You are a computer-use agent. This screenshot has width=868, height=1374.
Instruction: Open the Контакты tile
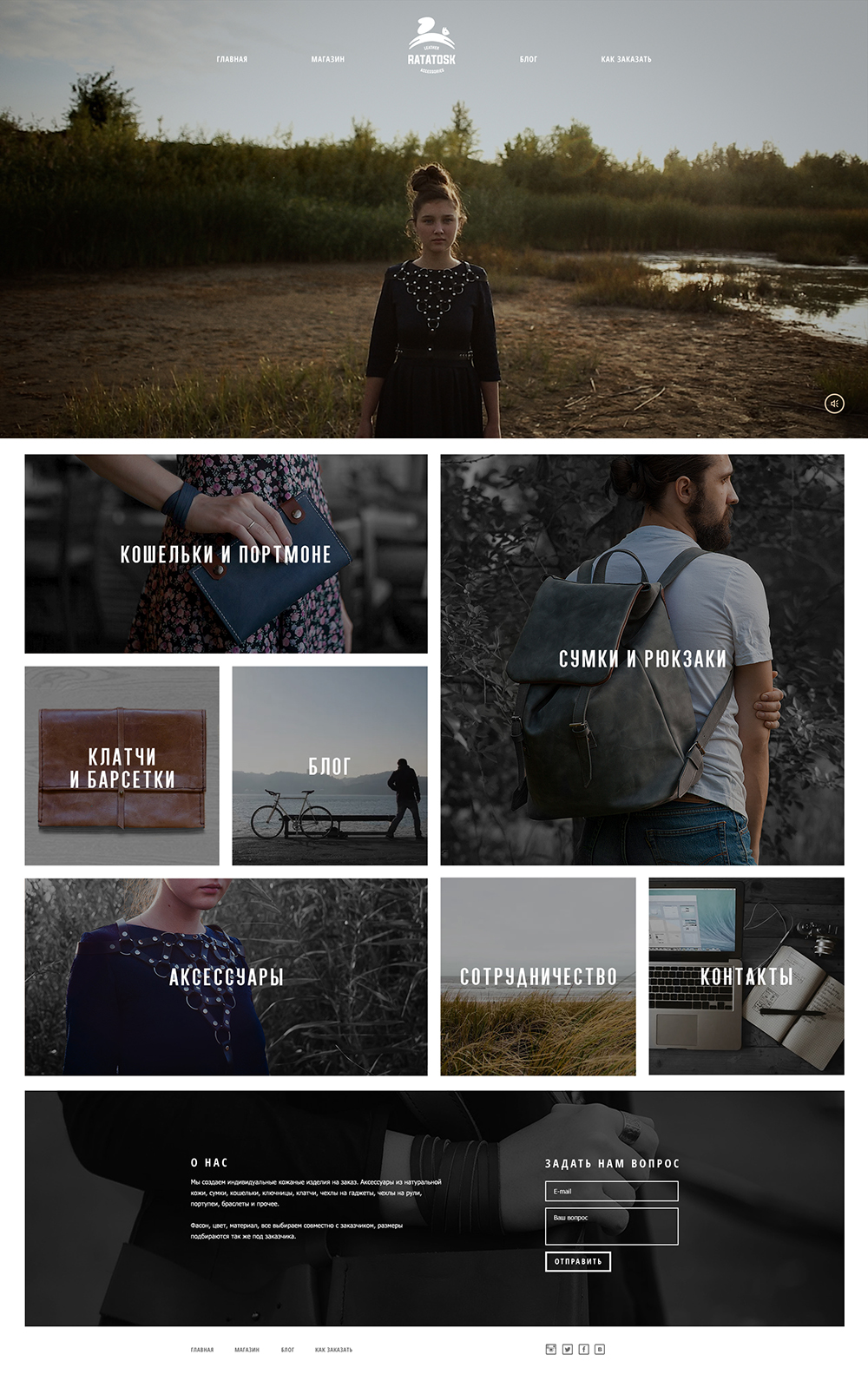tap(746, 977)
